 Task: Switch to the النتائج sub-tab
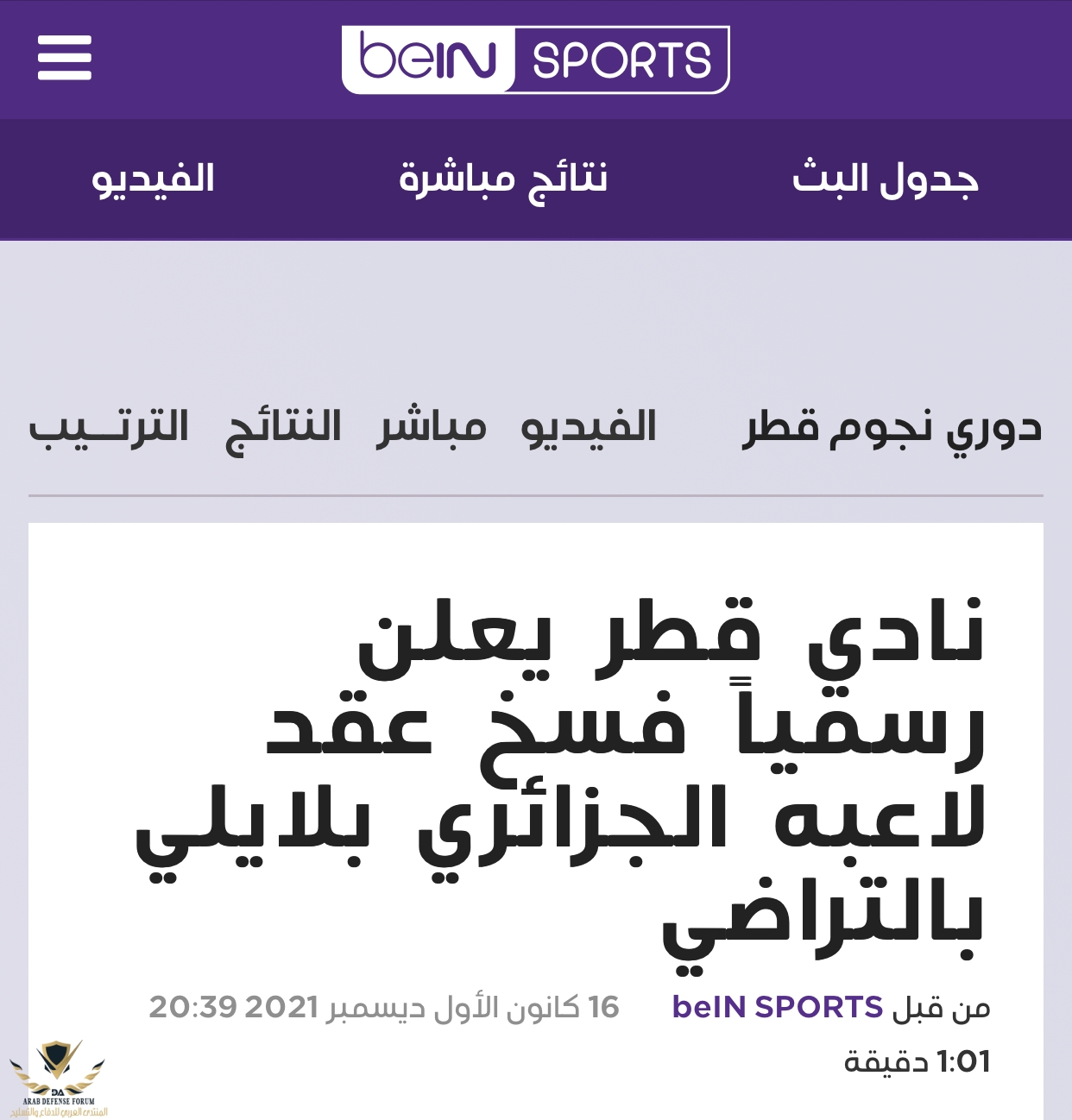click(283, 428)
